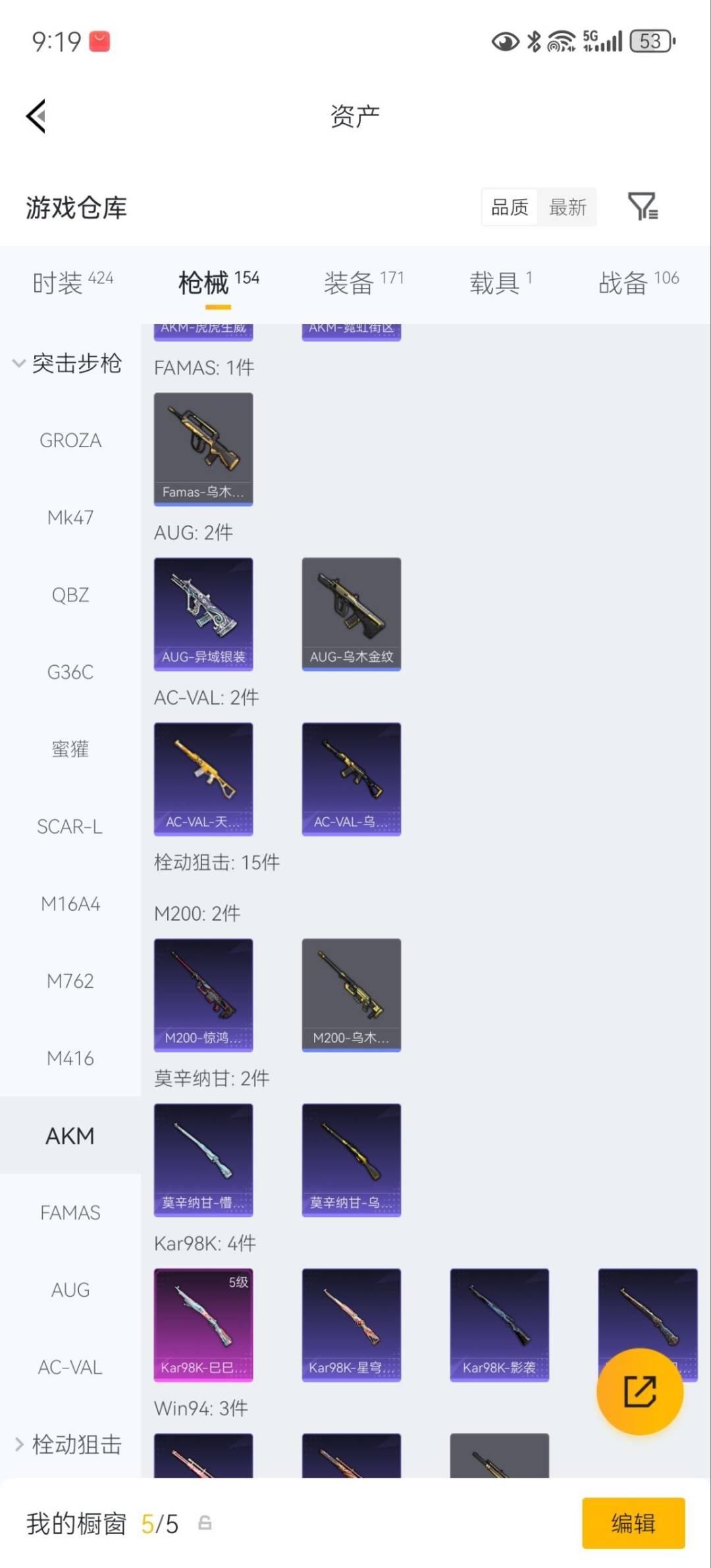Switch to the 时装 tab
The image size is (711, 1568).
(59, 282)
